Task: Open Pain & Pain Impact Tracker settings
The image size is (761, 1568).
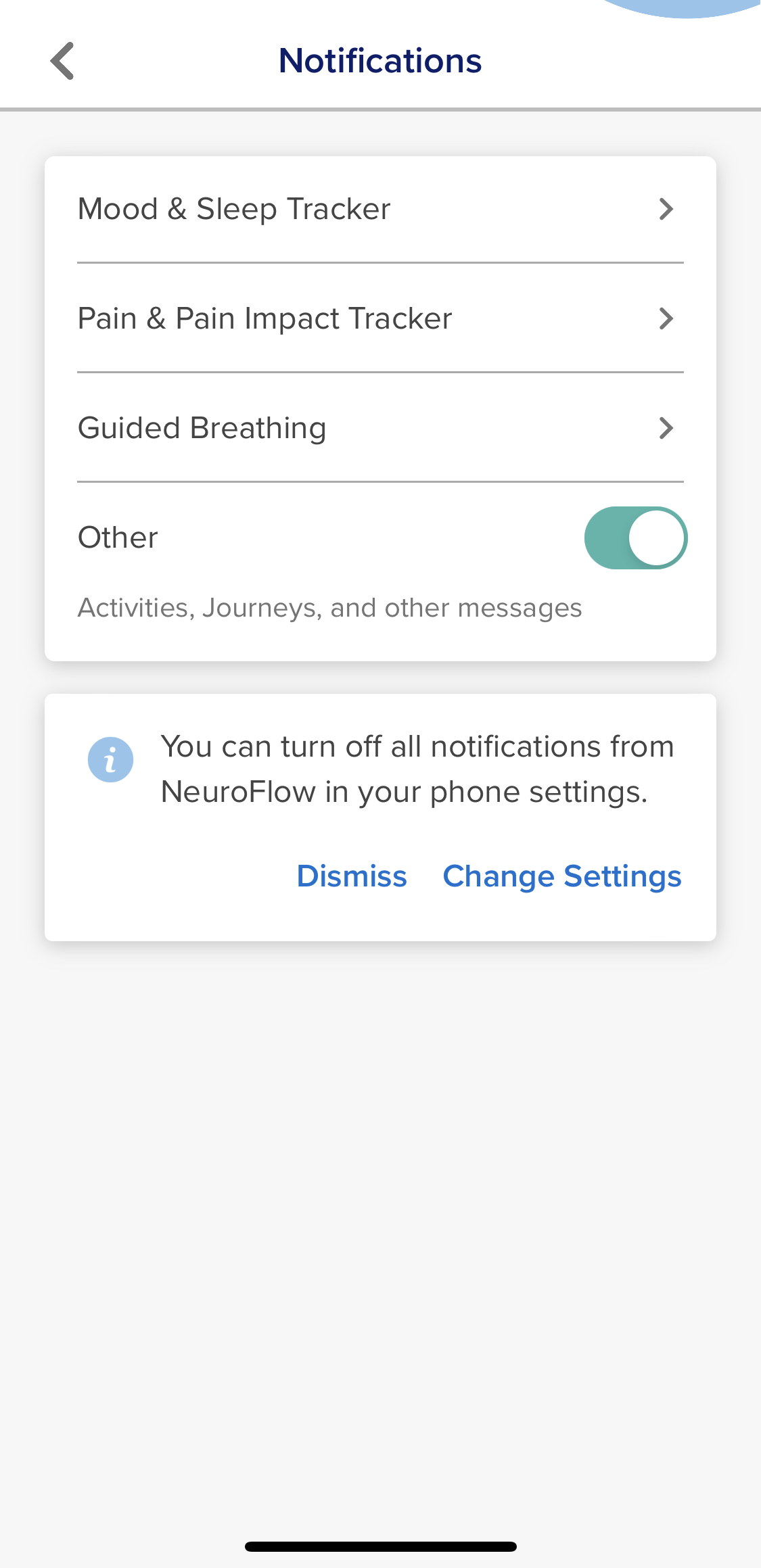Action: [380, 318]
